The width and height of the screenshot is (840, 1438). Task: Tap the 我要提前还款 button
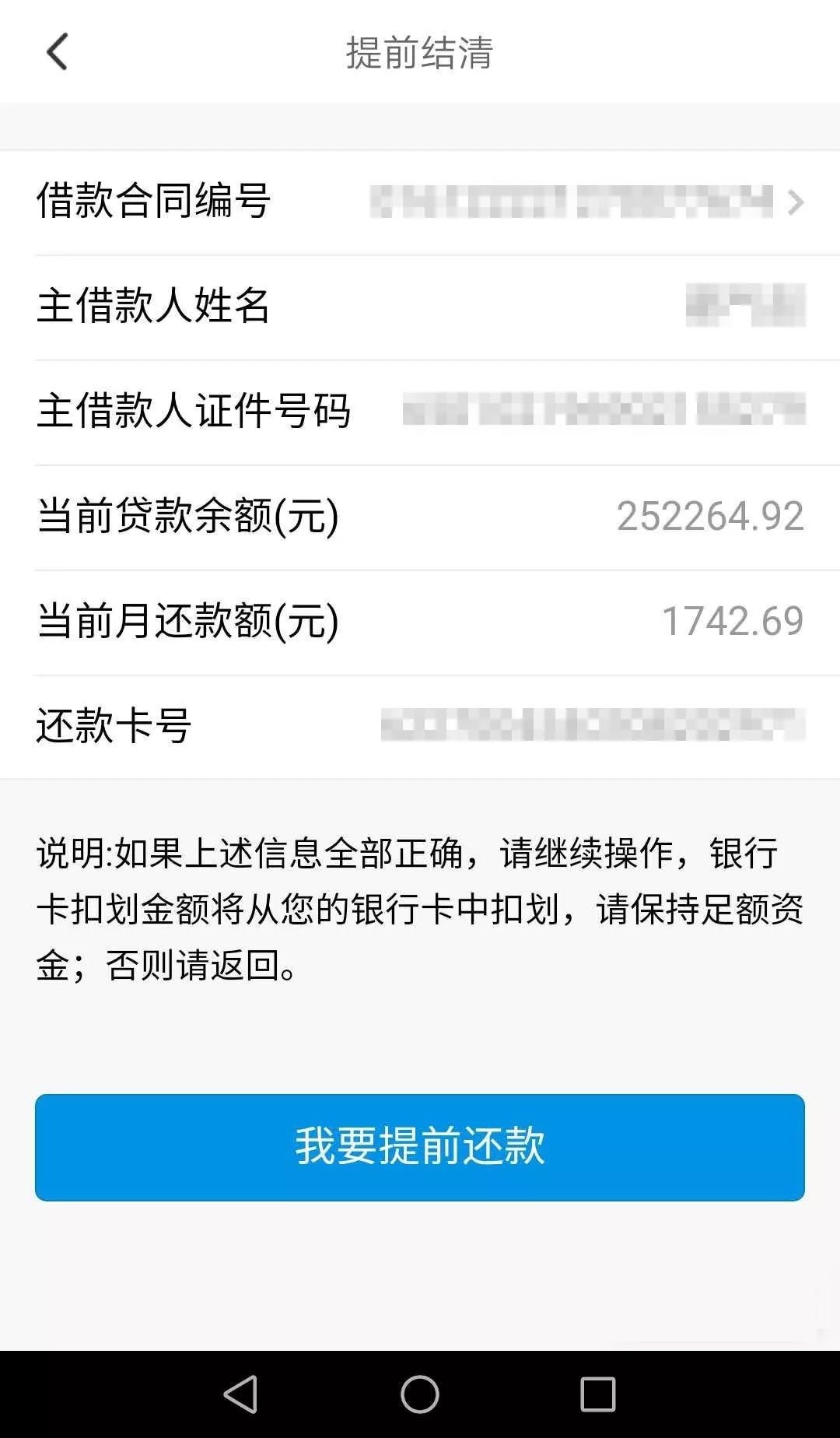pyautogui.click(x=420, y=1147)
